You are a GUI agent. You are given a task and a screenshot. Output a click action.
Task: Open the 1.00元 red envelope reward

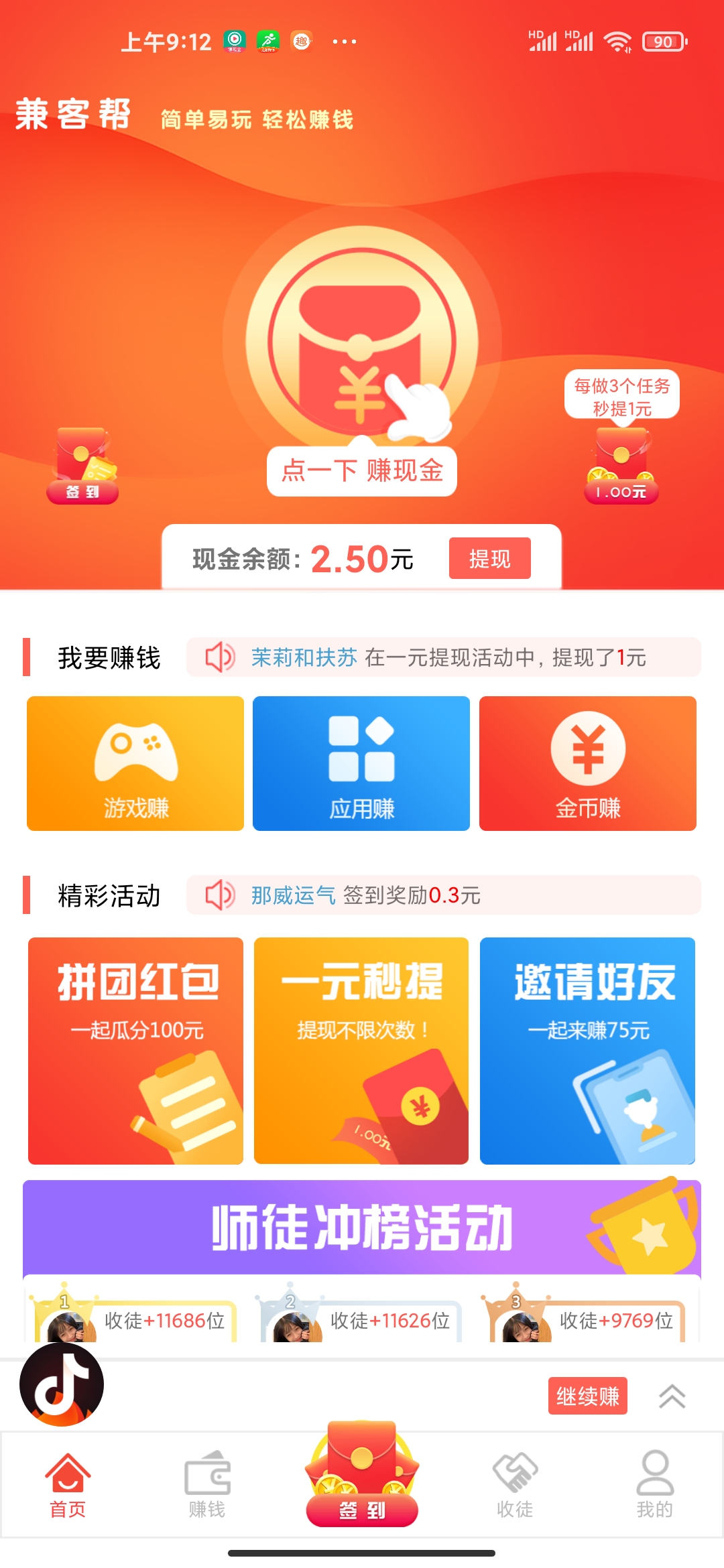[x=621, y=466]
